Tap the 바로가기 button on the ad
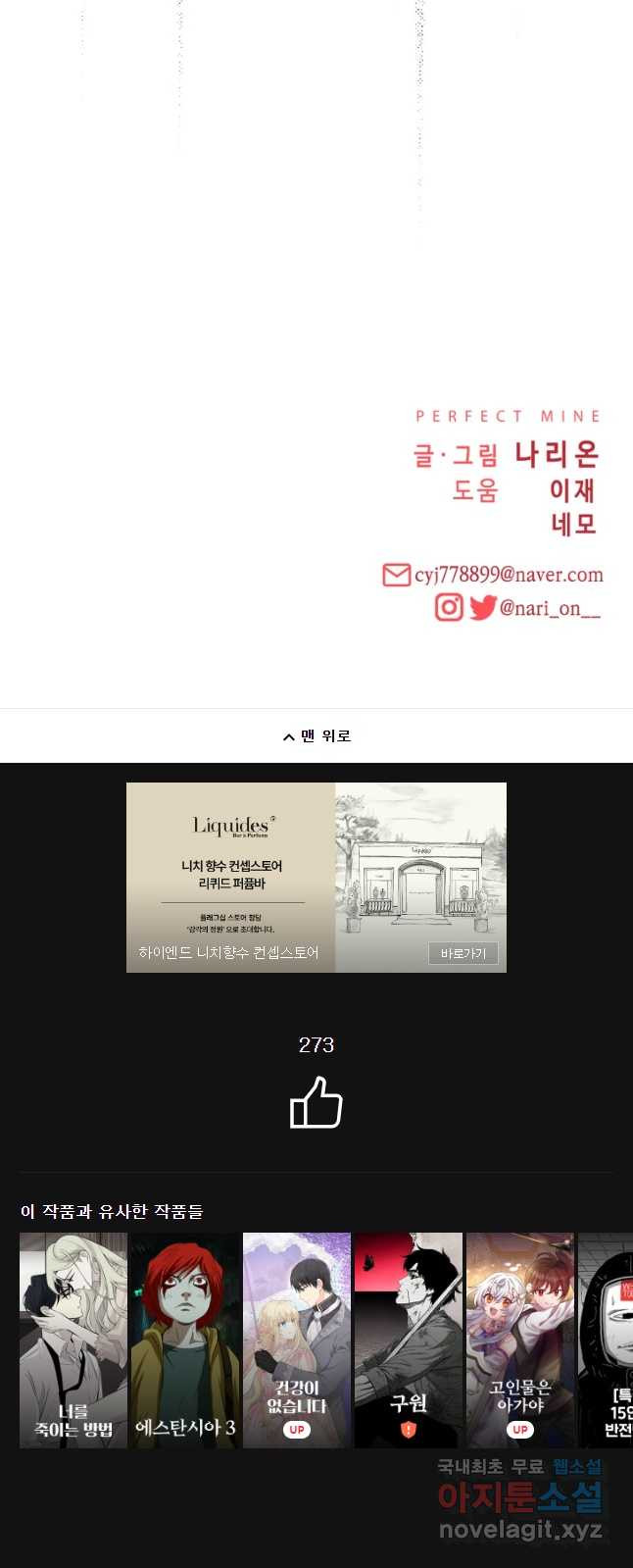The image size is (633, 1568). (x=463, y=953)
